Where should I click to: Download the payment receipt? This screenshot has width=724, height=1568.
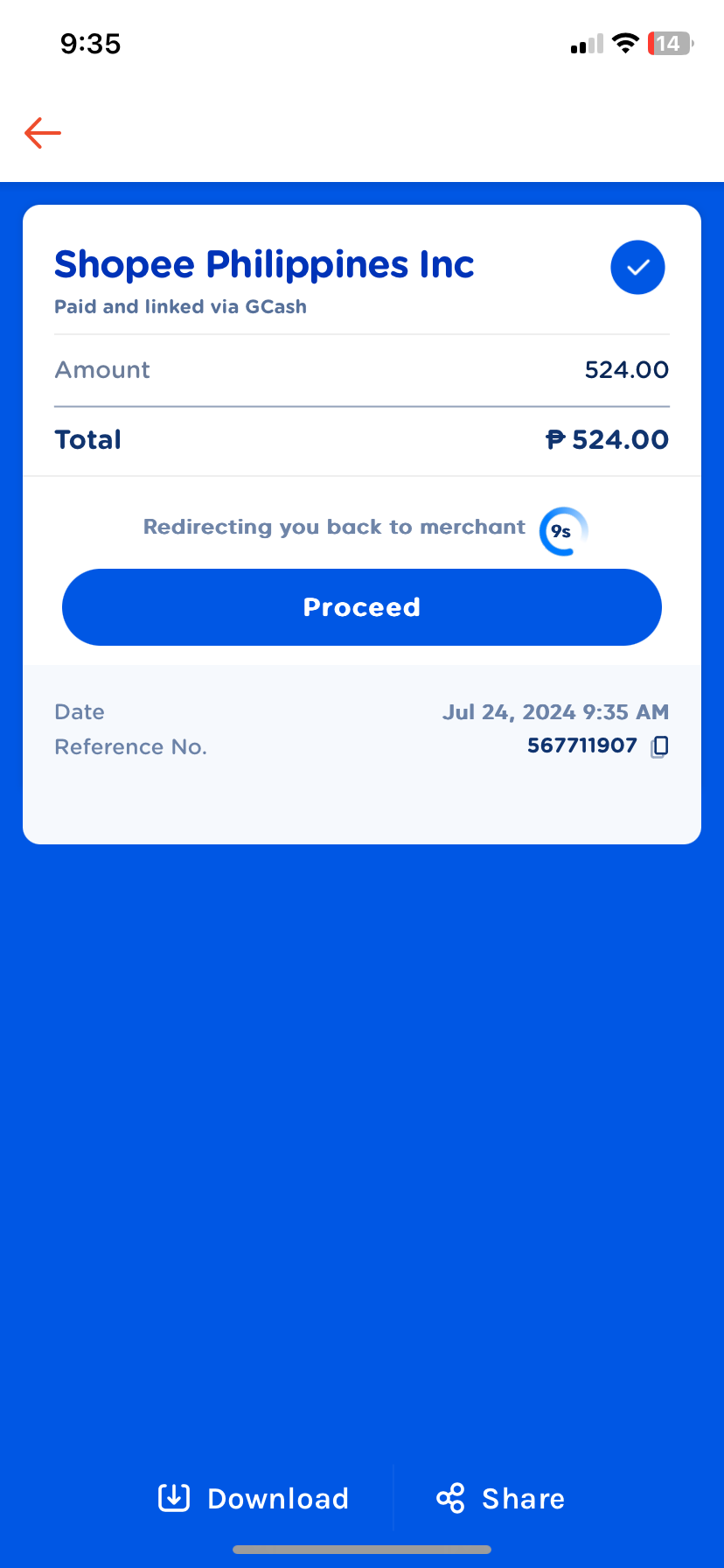point(254,1498)
